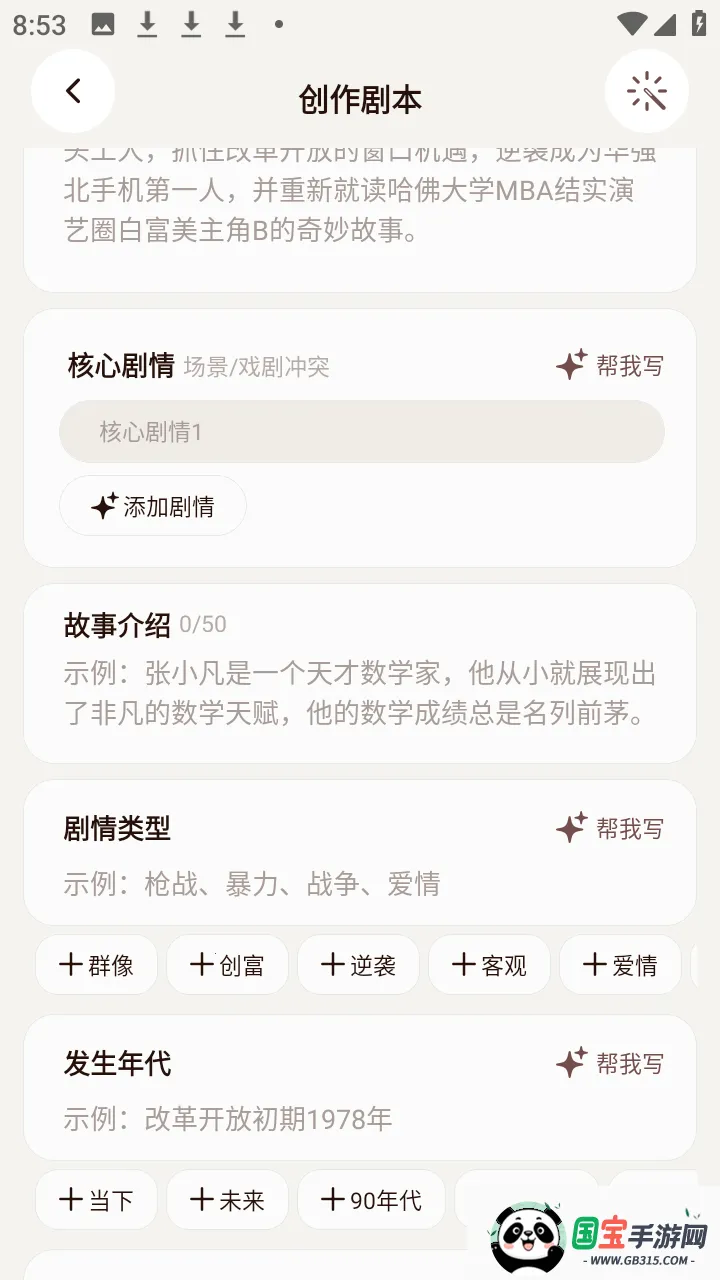Add the 客观 genre chip
This screenshot has width=720, height=1280.
click(x=489, y=965)
